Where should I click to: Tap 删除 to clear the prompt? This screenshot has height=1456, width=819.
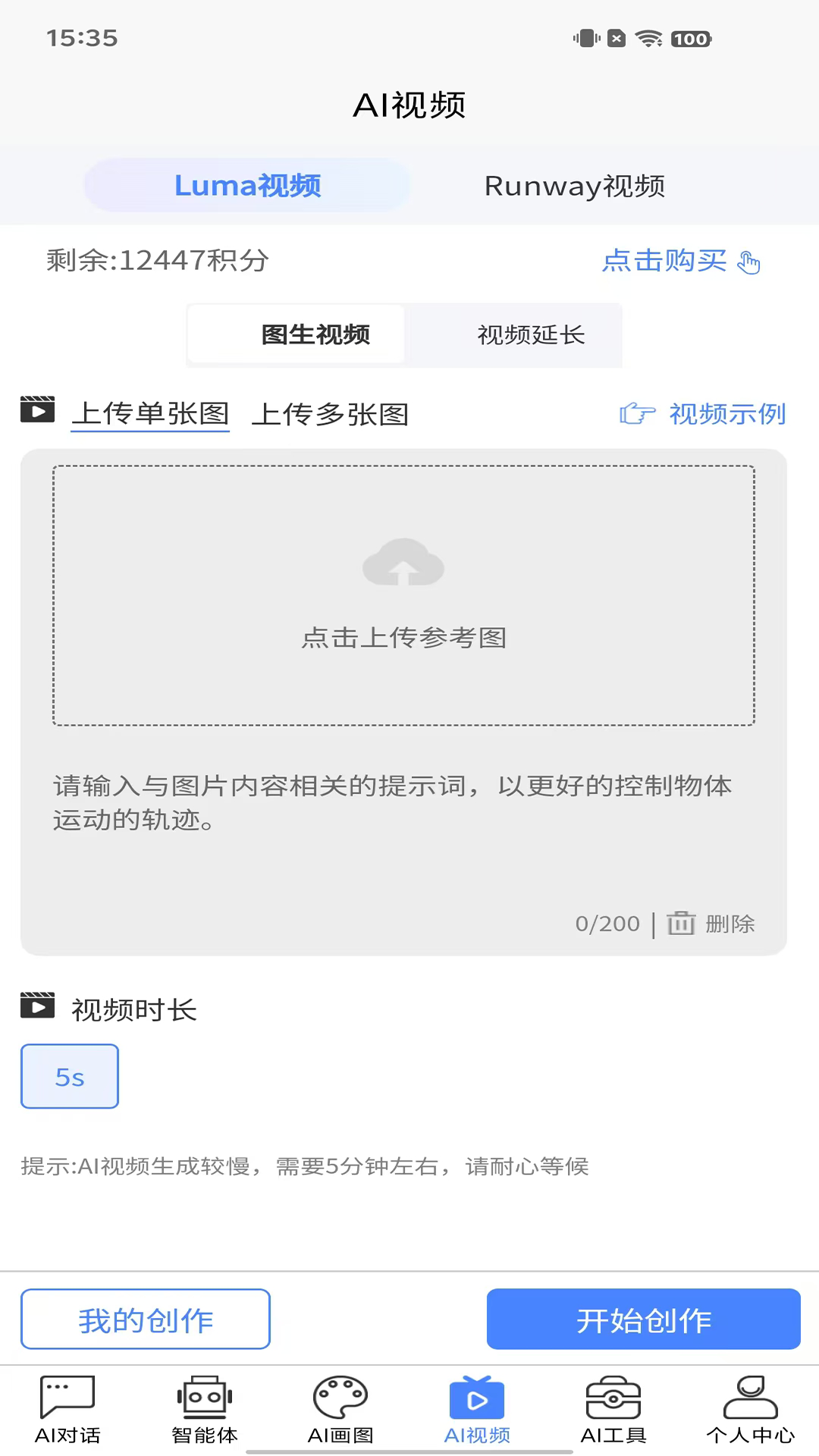pyautogui.click(x=711, y=924)
